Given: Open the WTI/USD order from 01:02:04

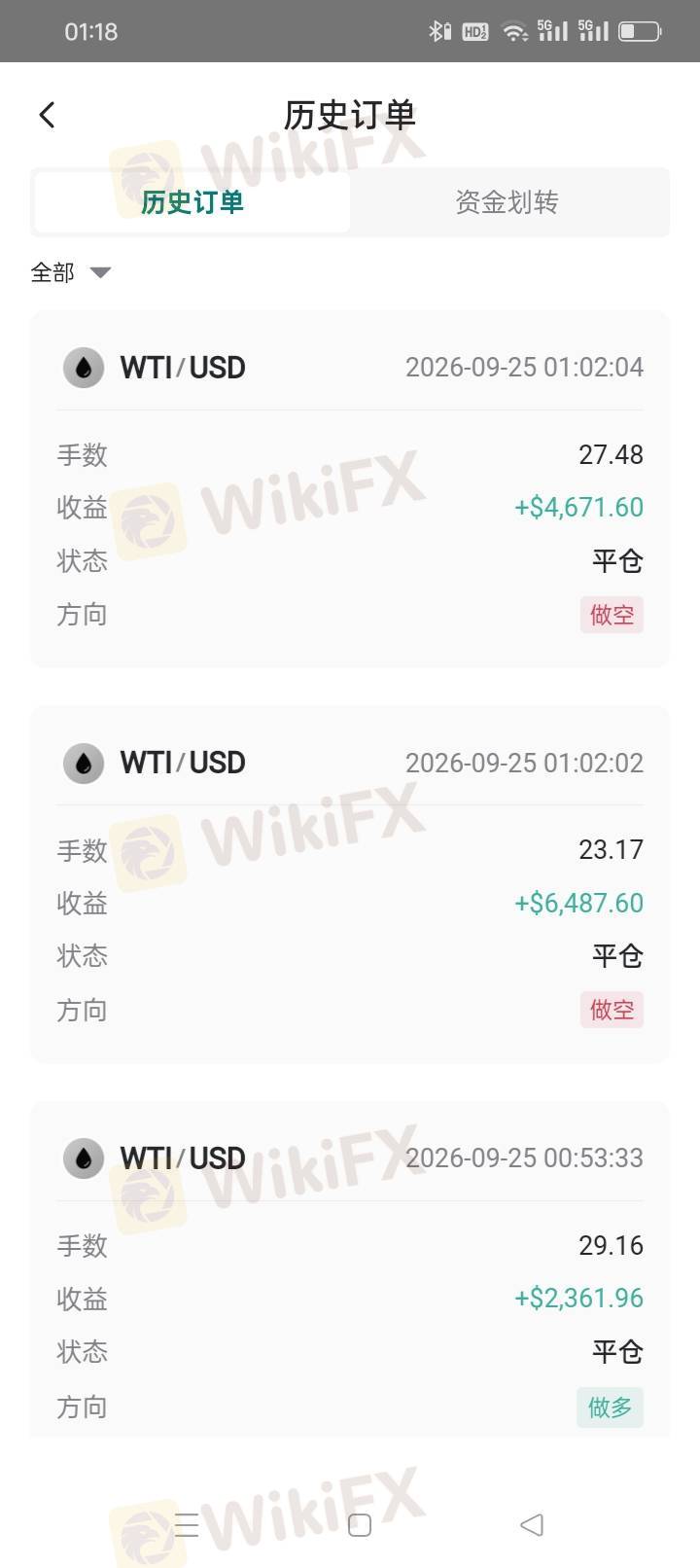Looking at the screenshot, I should click(350, 489).
